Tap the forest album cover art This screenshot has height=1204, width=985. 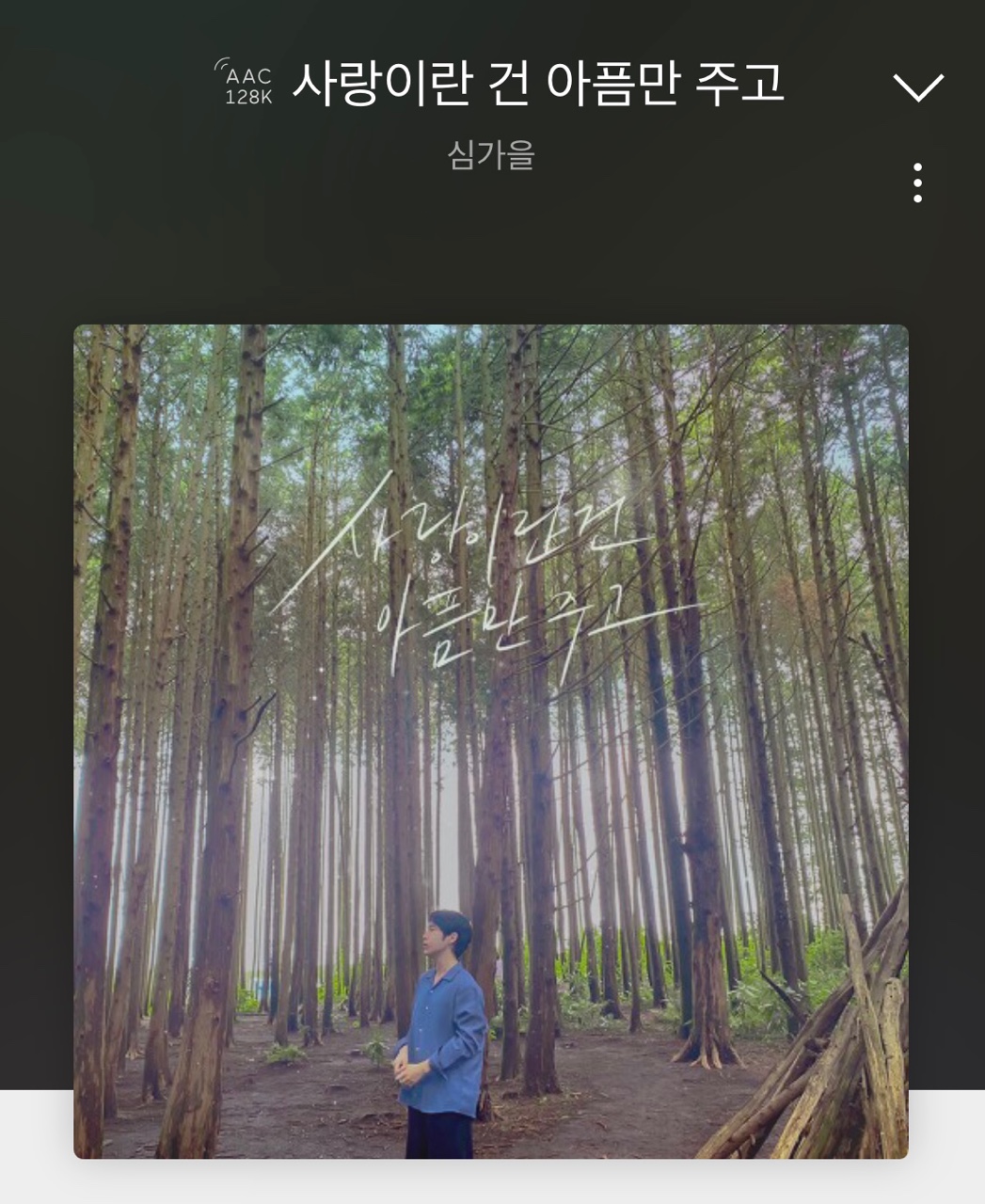coord(491,741)
